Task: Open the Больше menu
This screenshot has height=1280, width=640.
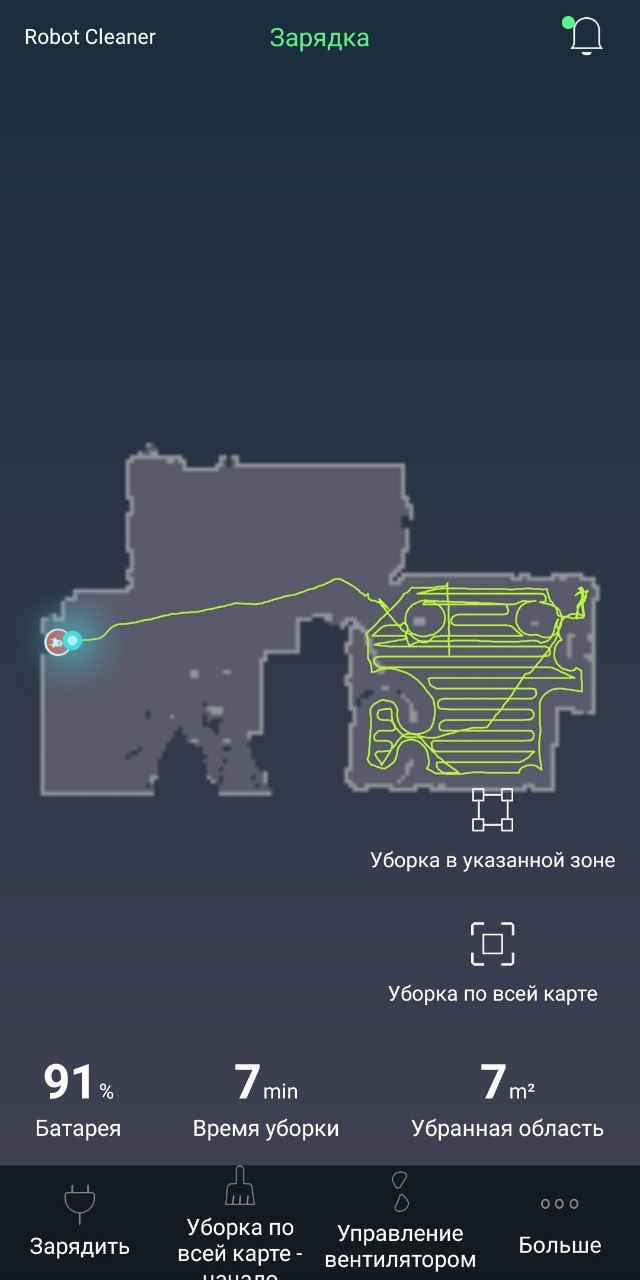Action: pos(559,1222)
